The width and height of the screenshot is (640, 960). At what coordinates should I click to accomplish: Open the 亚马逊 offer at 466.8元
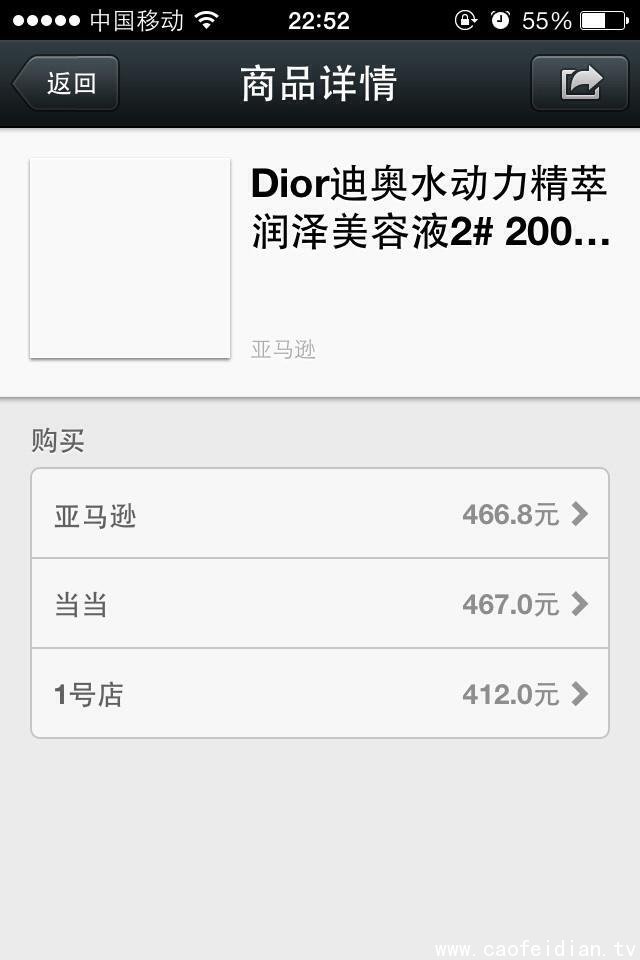click(320, 514)
